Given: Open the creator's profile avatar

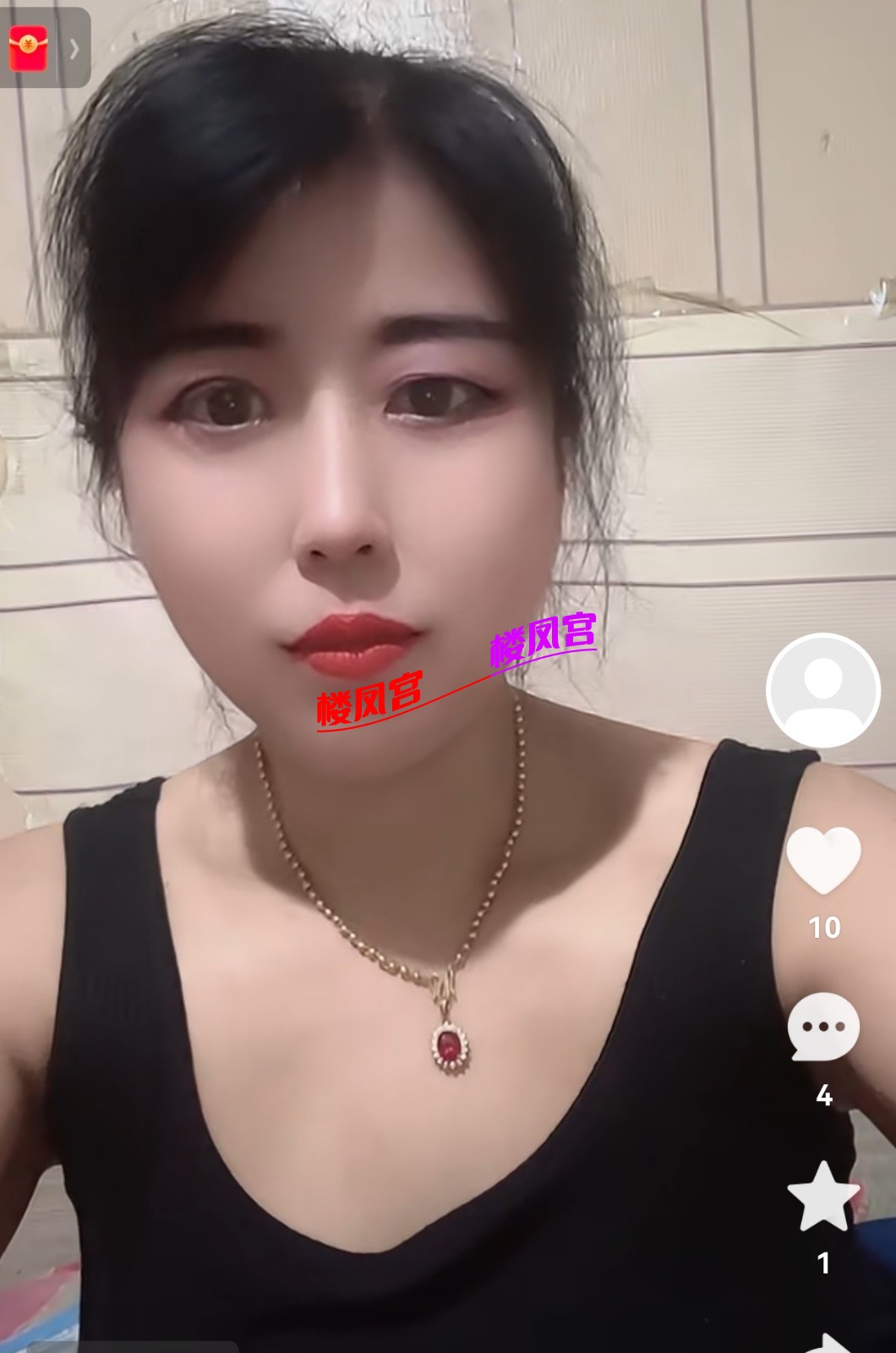Looking at the screenshot, I should click(822, 690).
